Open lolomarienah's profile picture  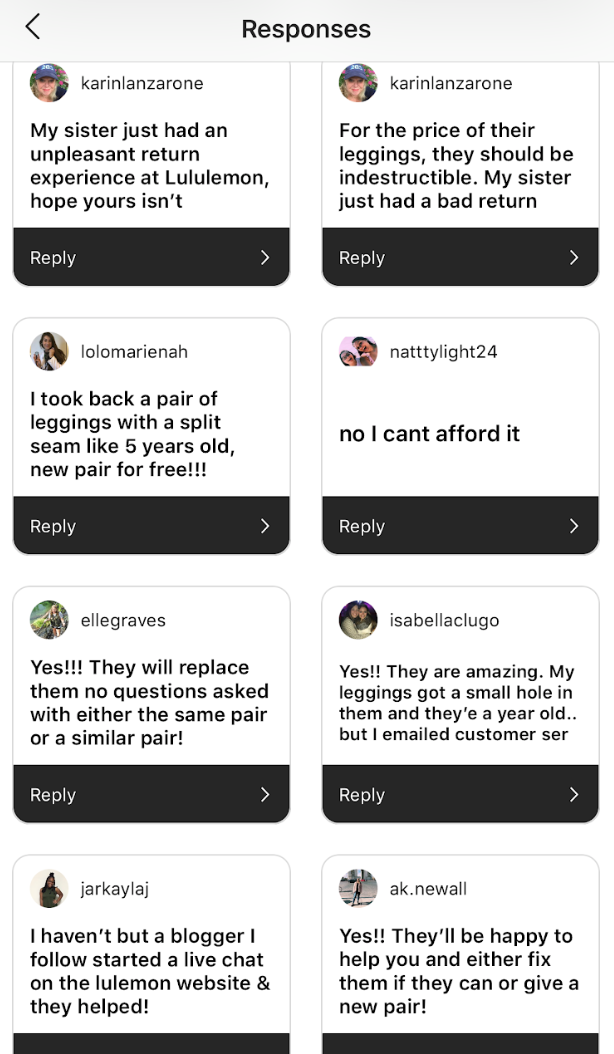click(49, 352)
